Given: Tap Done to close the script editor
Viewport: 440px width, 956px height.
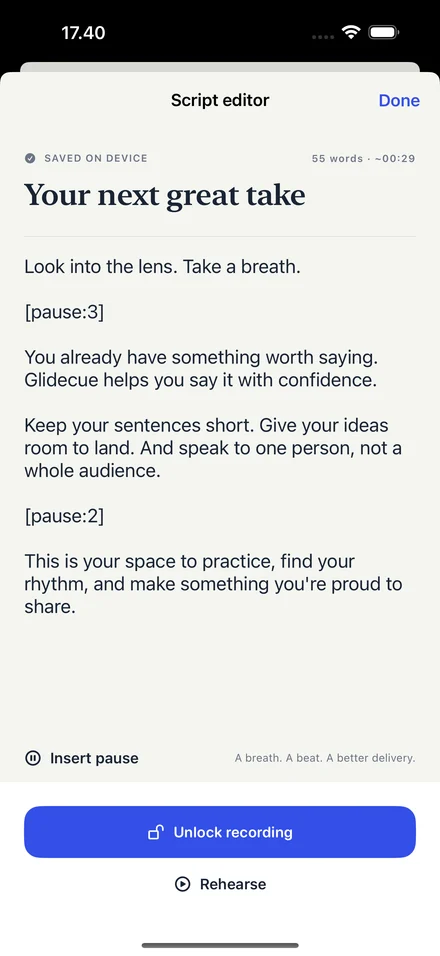Looking at the screenshot, I should 399,101.
